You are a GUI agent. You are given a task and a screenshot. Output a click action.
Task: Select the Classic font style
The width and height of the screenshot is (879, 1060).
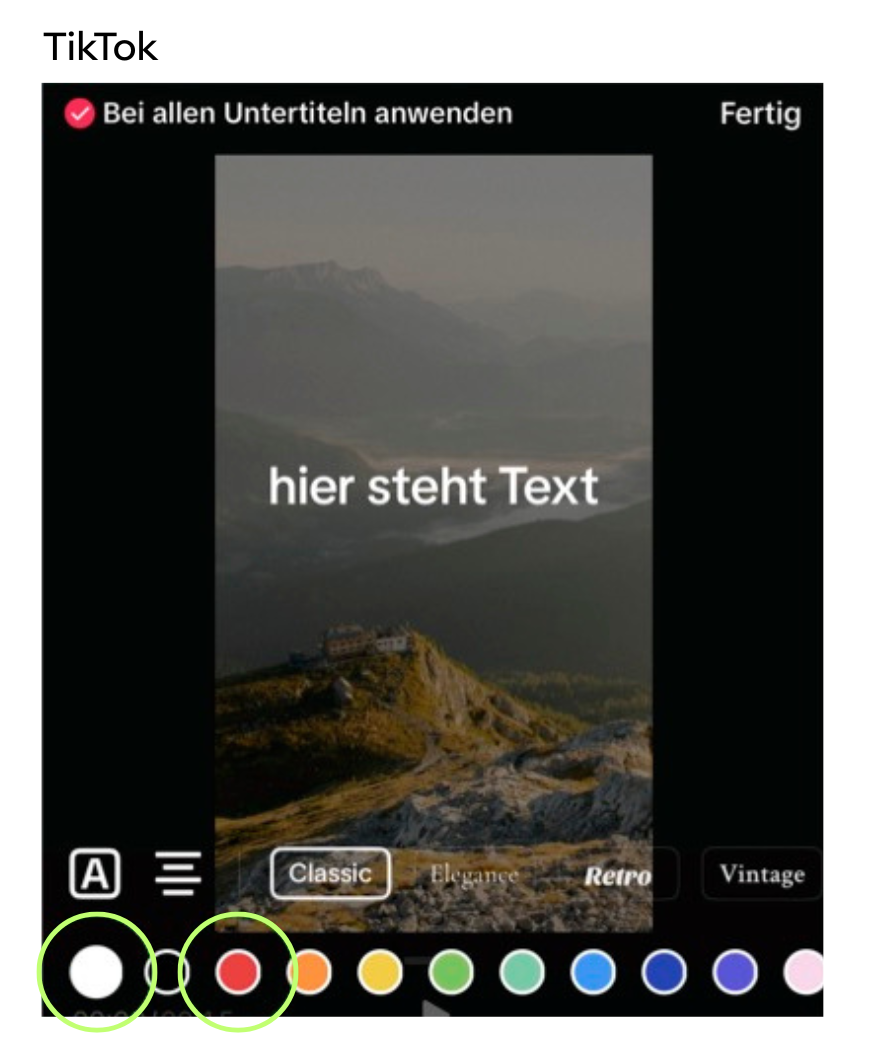pos(330,874)
